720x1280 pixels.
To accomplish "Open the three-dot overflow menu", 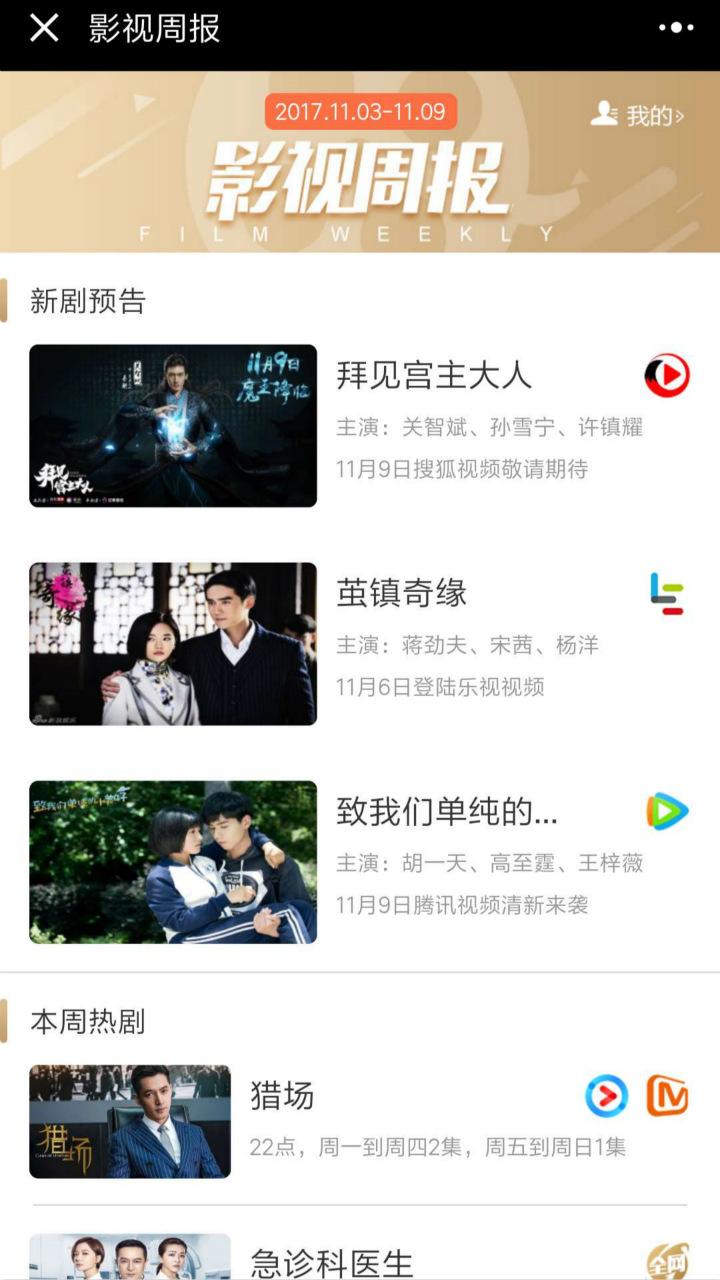I will point(676,29).
